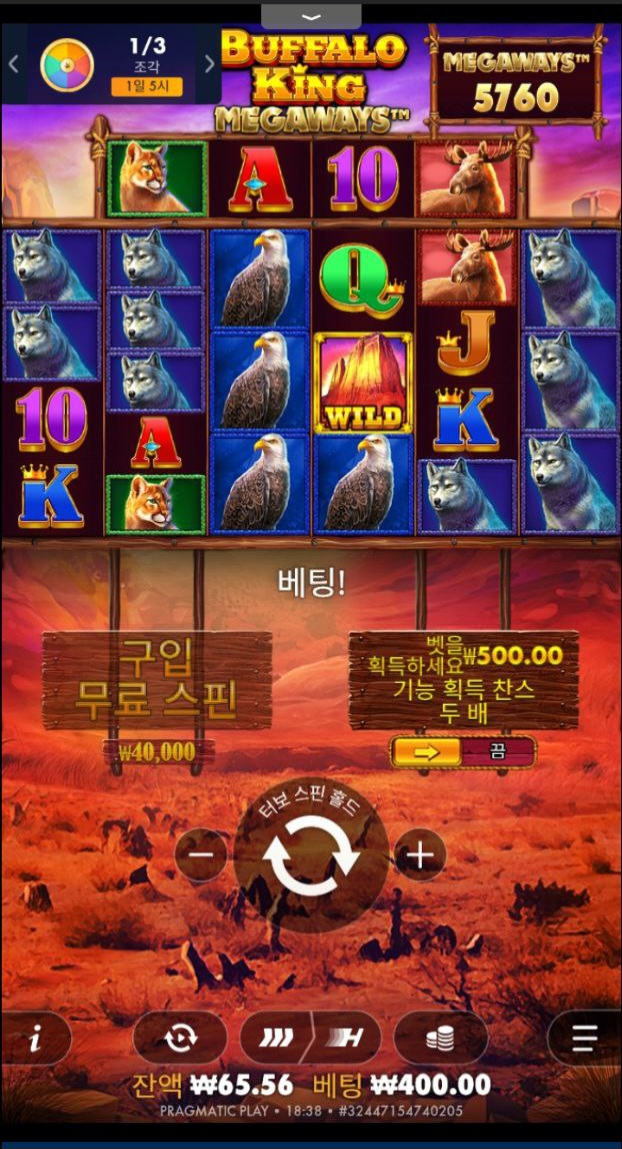Go to the next promotion arrow
The image size is (622, 1149).
point(209,64)
